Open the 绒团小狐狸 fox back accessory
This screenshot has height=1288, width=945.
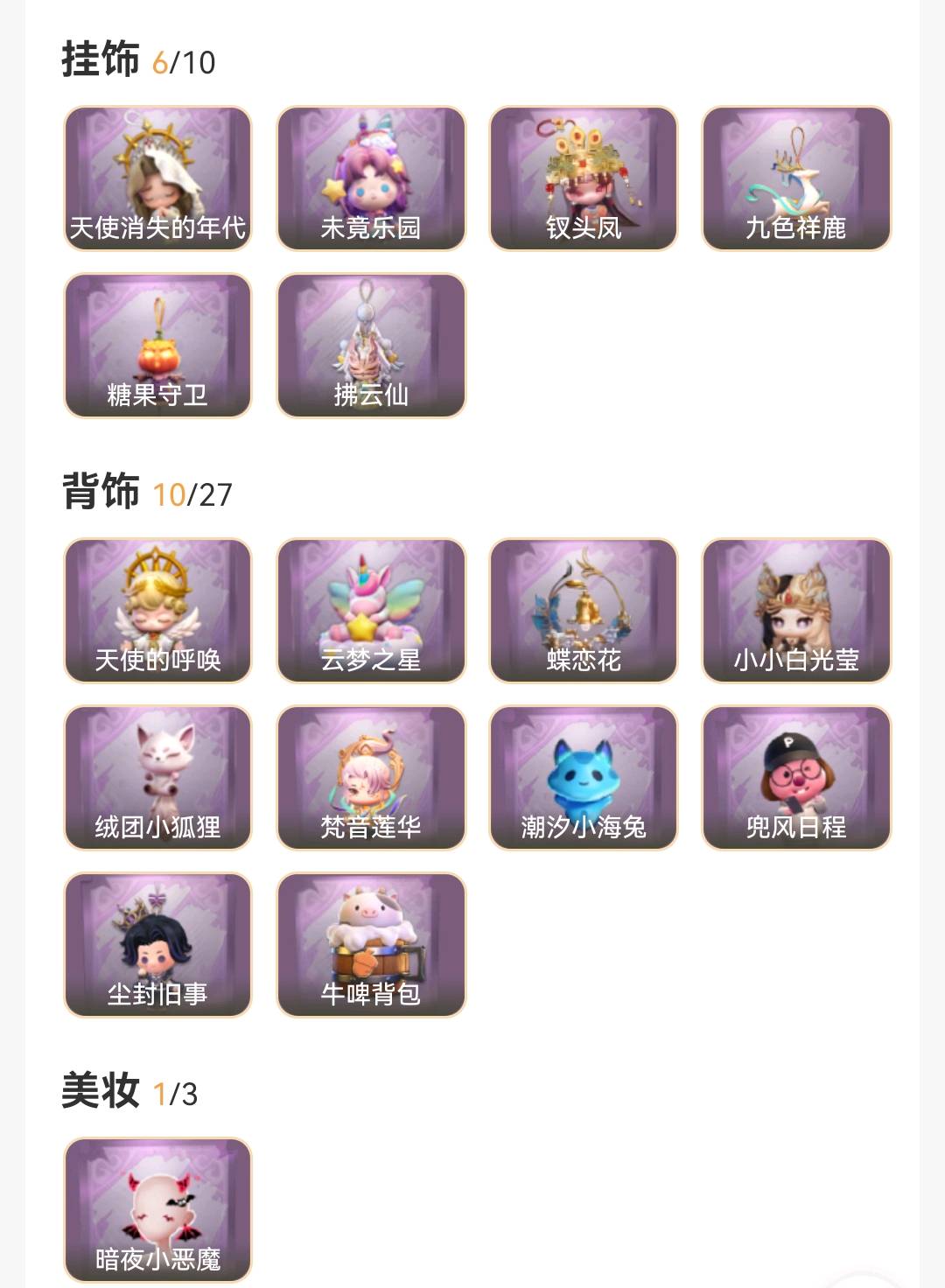point(157,778)
